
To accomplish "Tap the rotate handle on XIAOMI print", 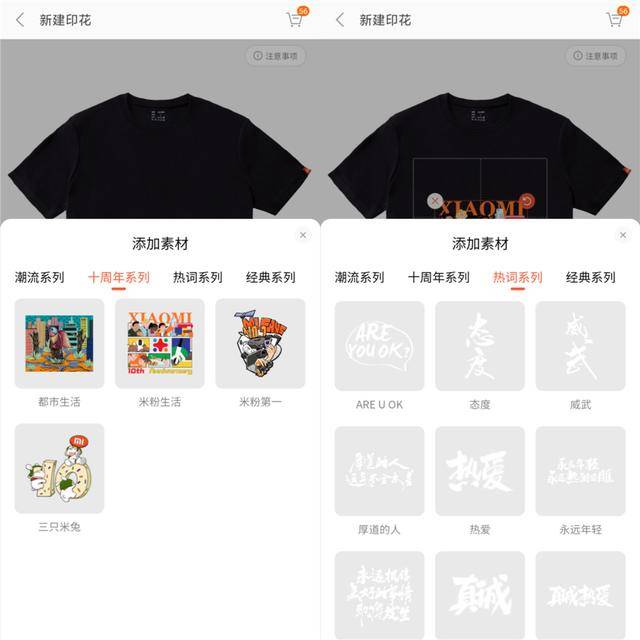I will coord(527,201).
